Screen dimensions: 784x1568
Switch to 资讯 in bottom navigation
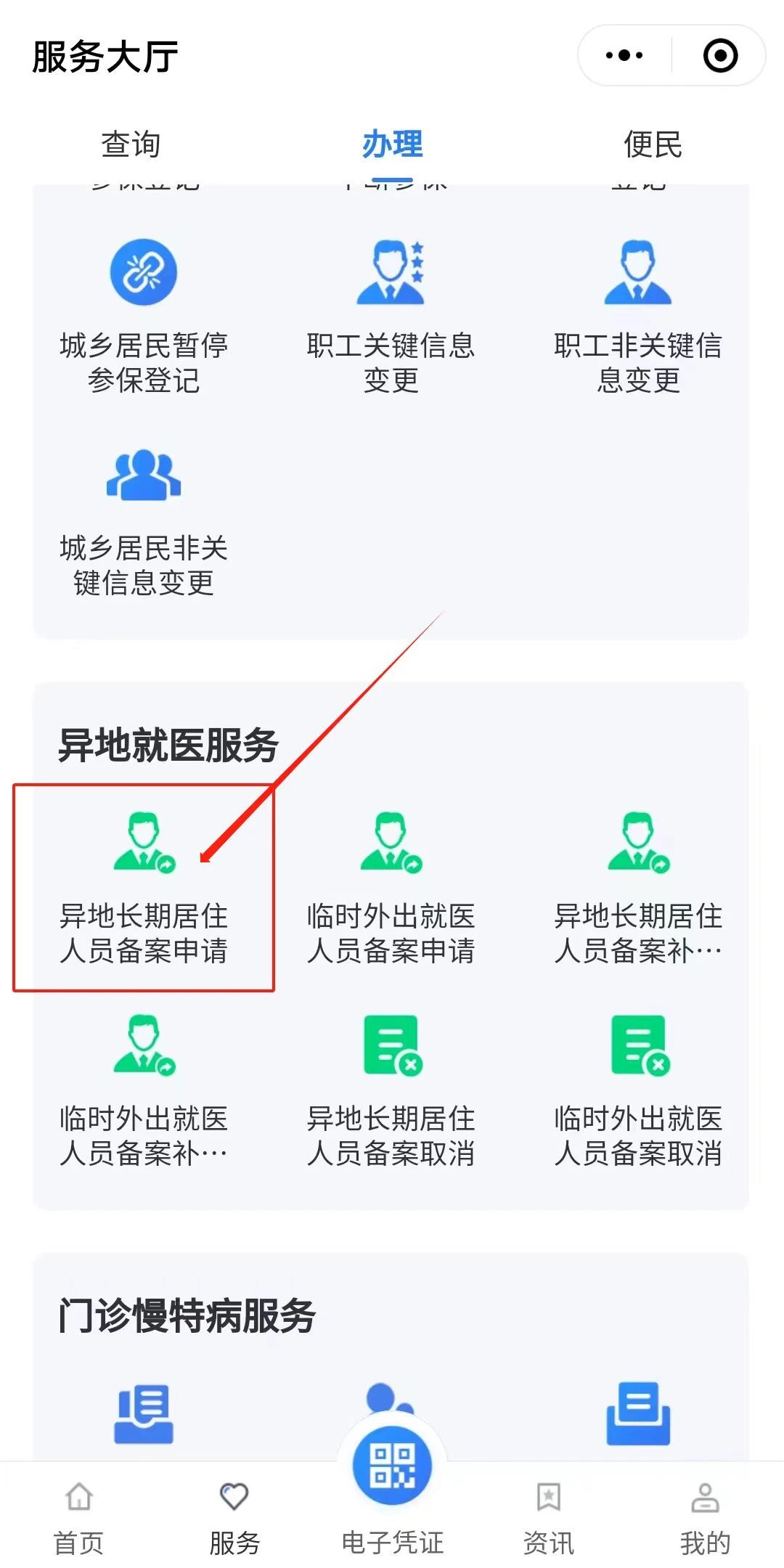point(549,1517)
